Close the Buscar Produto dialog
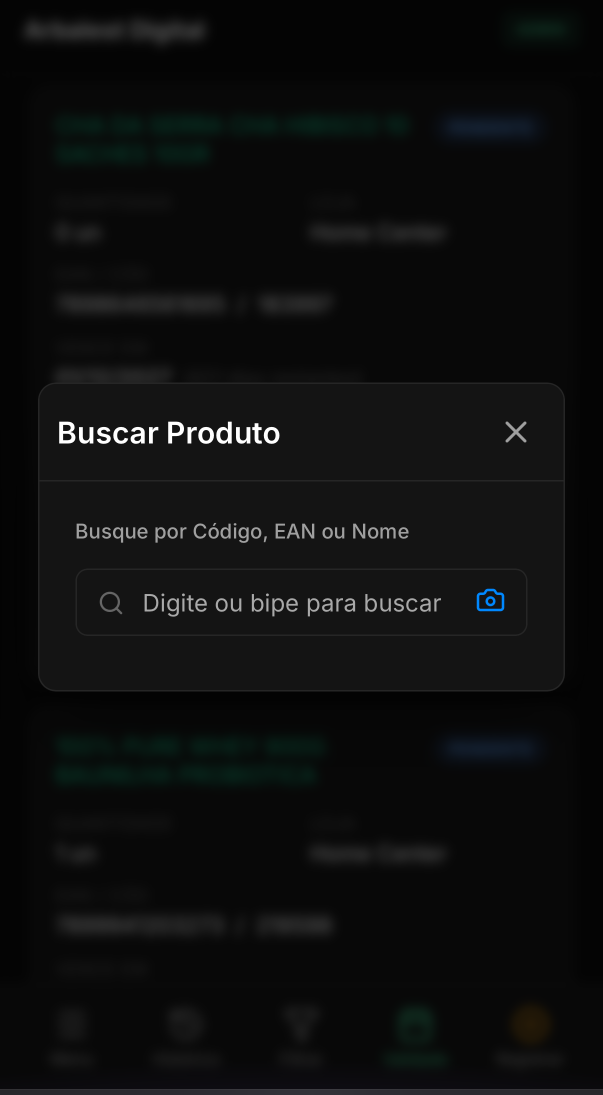The height and width of the screenshot is (1095, 603). [x=515, y=432]
